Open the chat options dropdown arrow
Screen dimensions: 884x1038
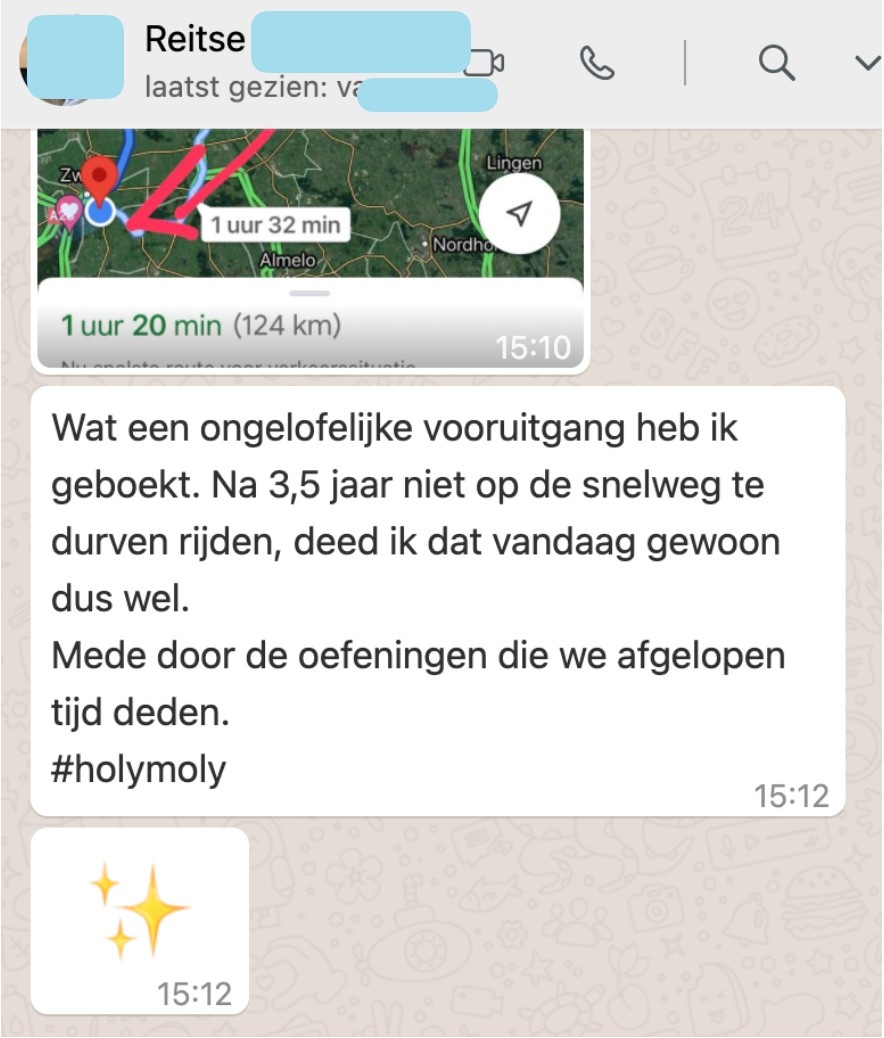click(x=866, y=63)
